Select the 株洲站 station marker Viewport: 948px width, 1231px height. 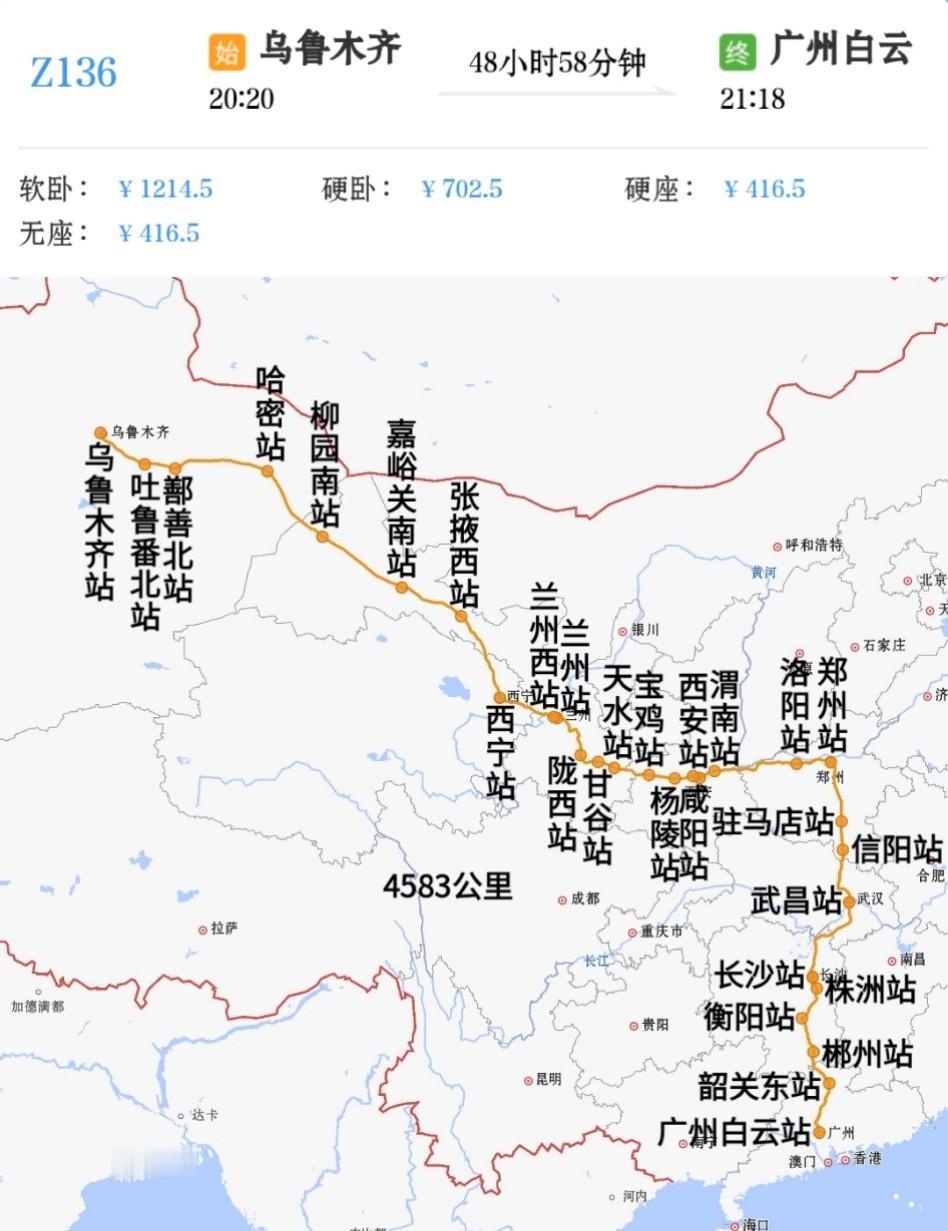817,988
